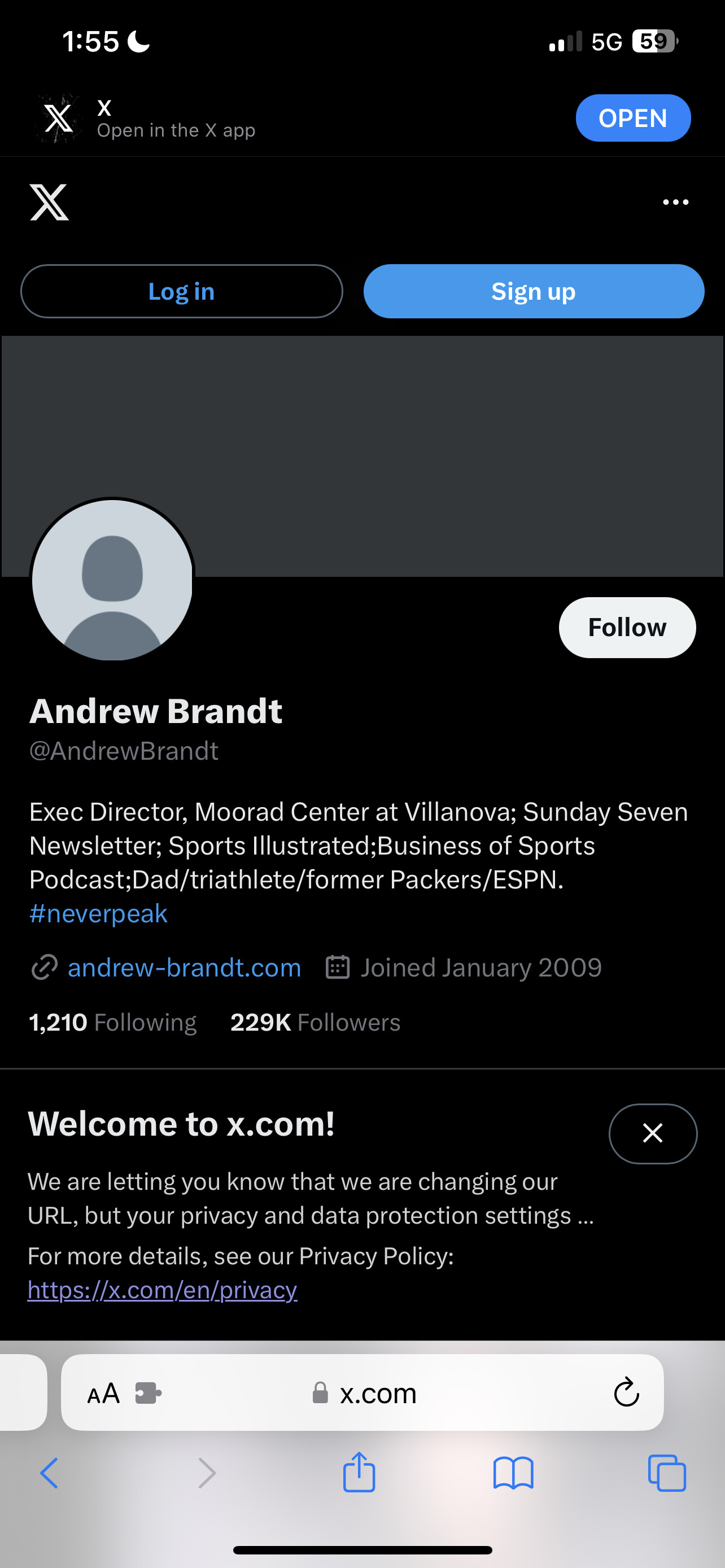Open the three-dot overflow menu

(x=675, y=202)
